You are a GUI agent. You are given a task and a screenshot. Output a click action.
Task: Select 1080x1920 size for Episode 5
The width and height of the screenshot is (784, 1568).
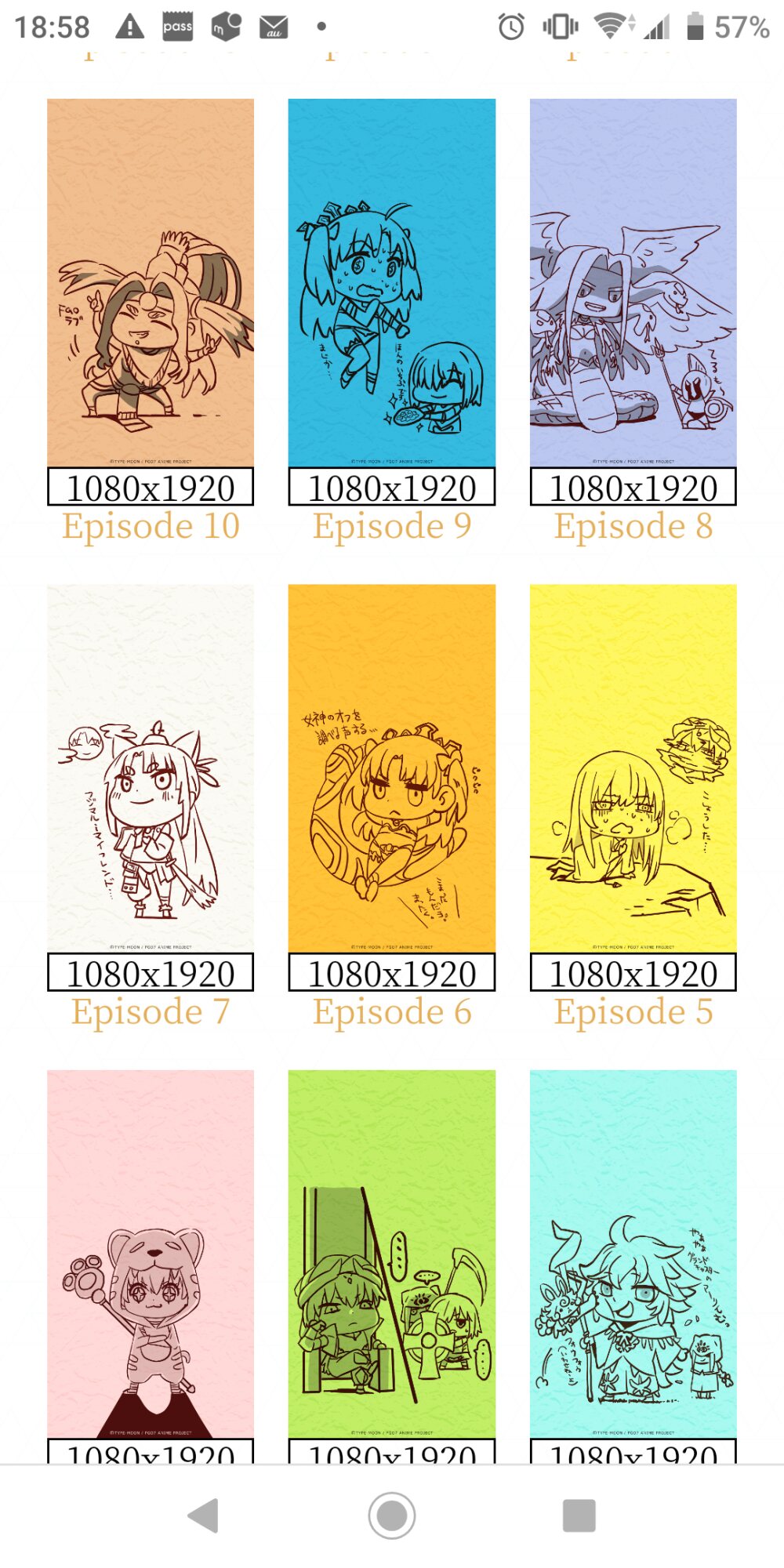[x=633, y=973]
